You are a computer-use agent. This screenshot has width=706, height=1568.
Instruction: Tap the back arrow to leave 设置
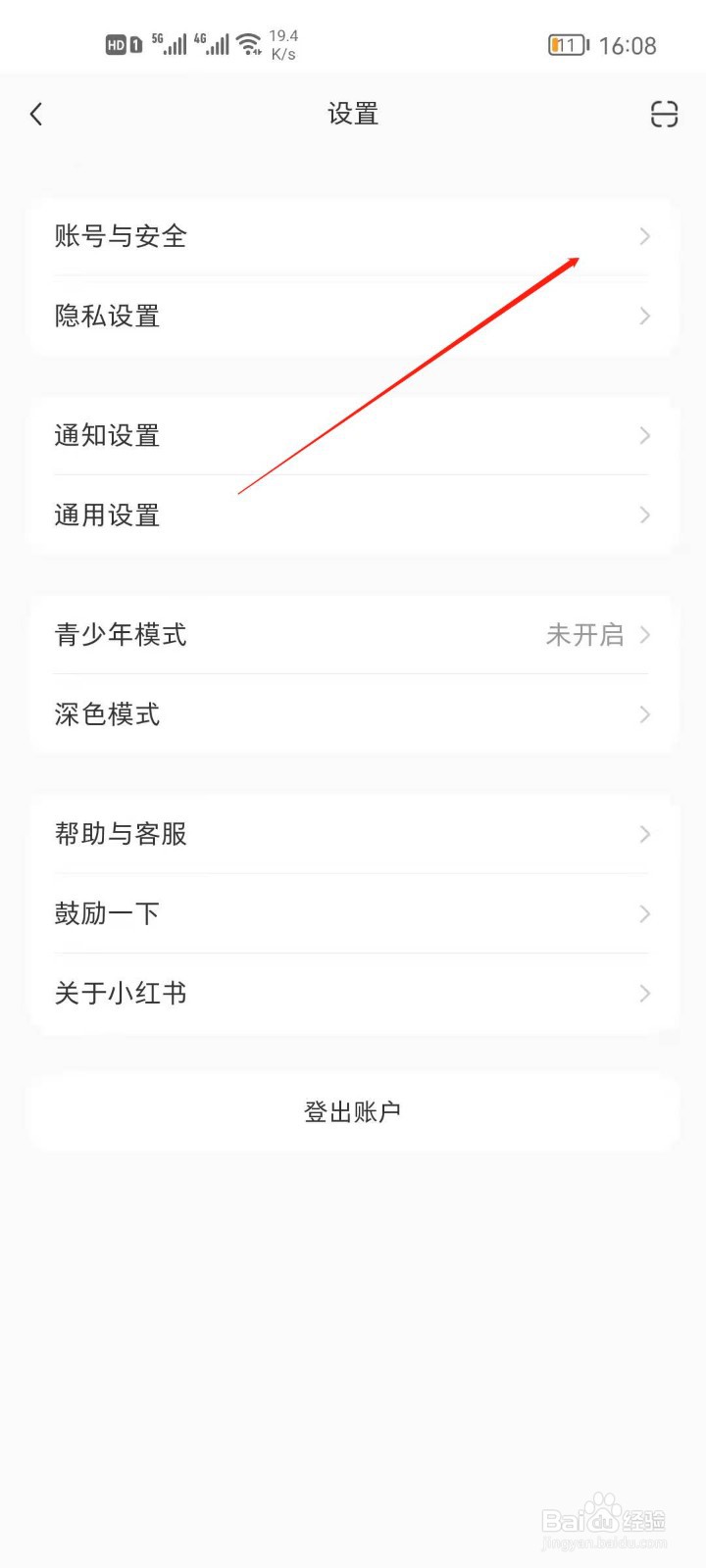click(37, 114)
